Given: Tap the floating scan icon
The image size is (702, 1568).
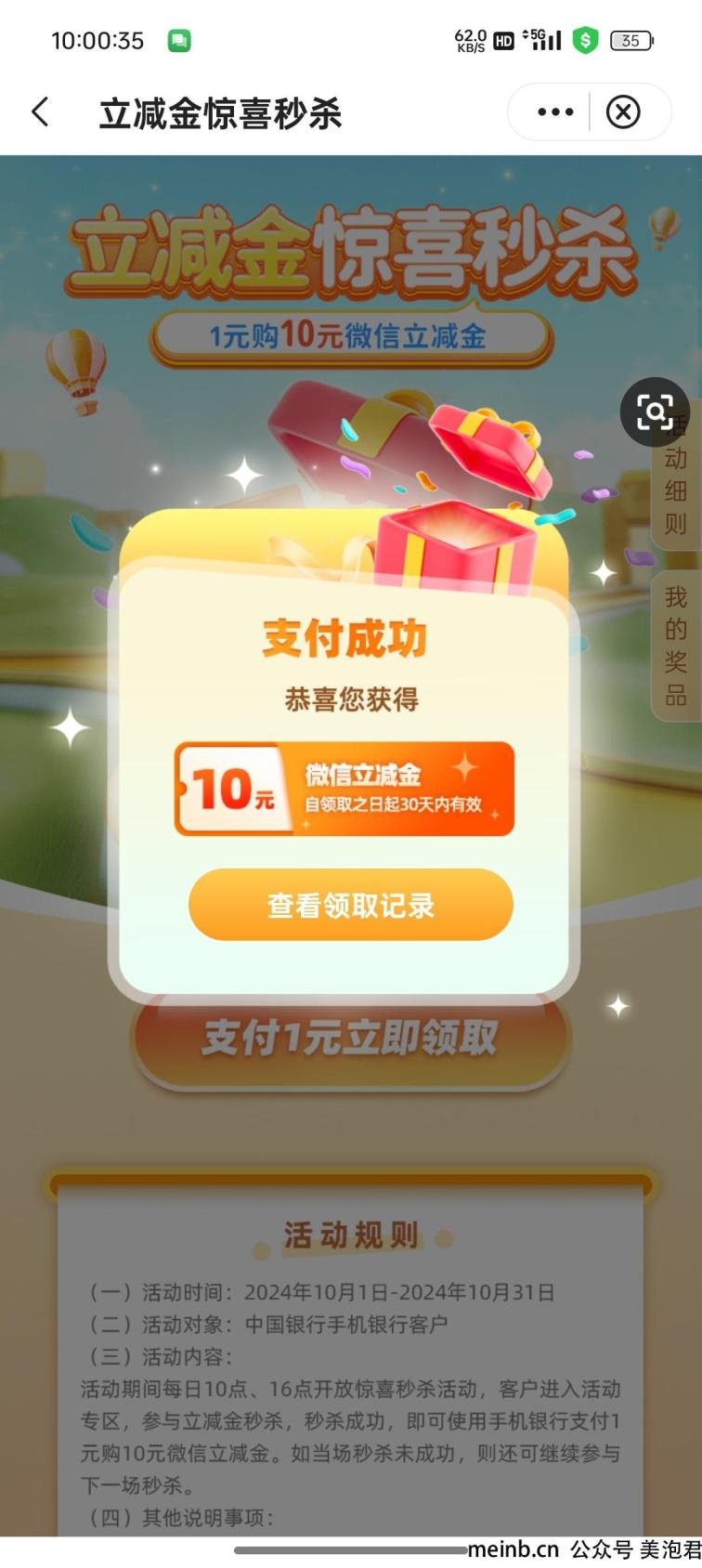Looking at the screenshot, I should 655,412.
